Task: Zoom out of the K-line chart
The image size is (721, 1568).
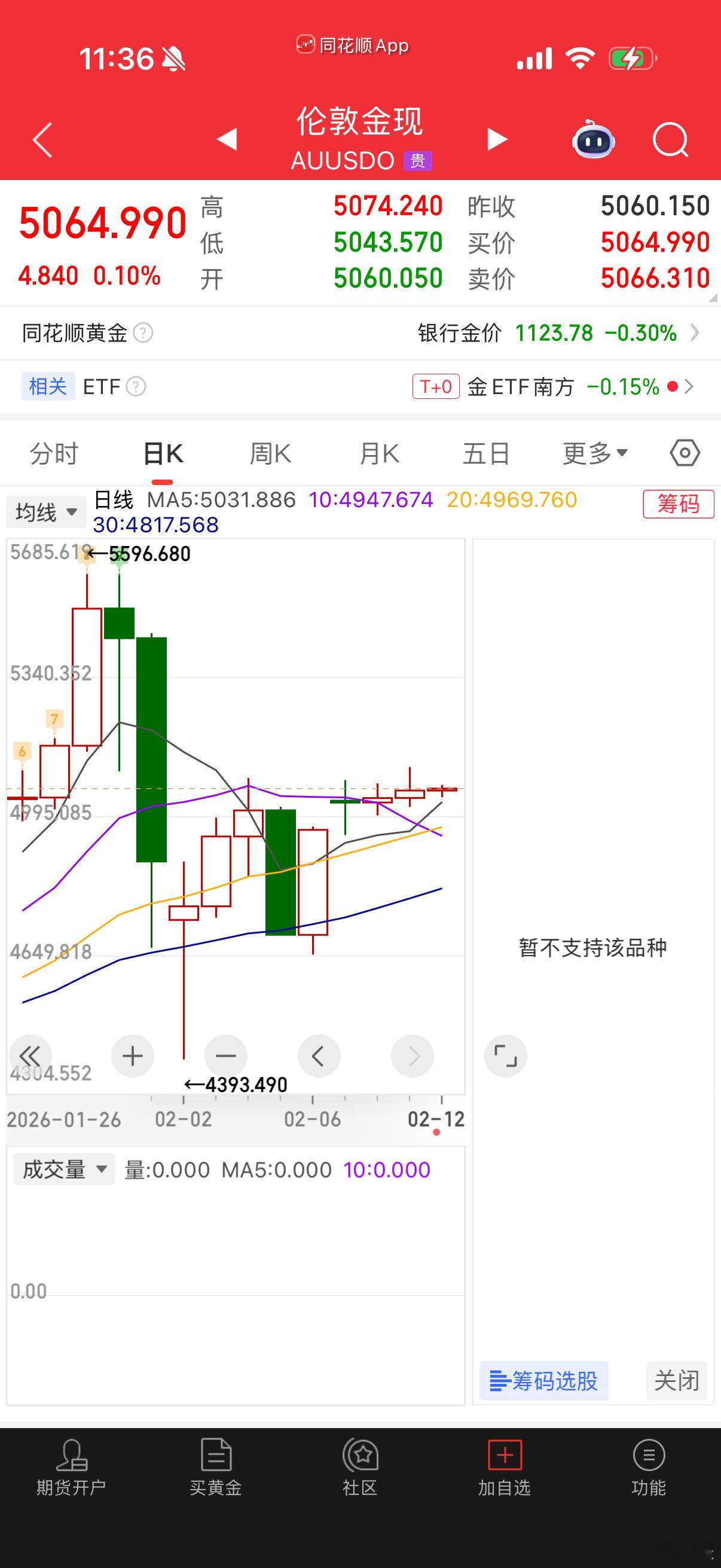Action: [x=226, y=1057]
